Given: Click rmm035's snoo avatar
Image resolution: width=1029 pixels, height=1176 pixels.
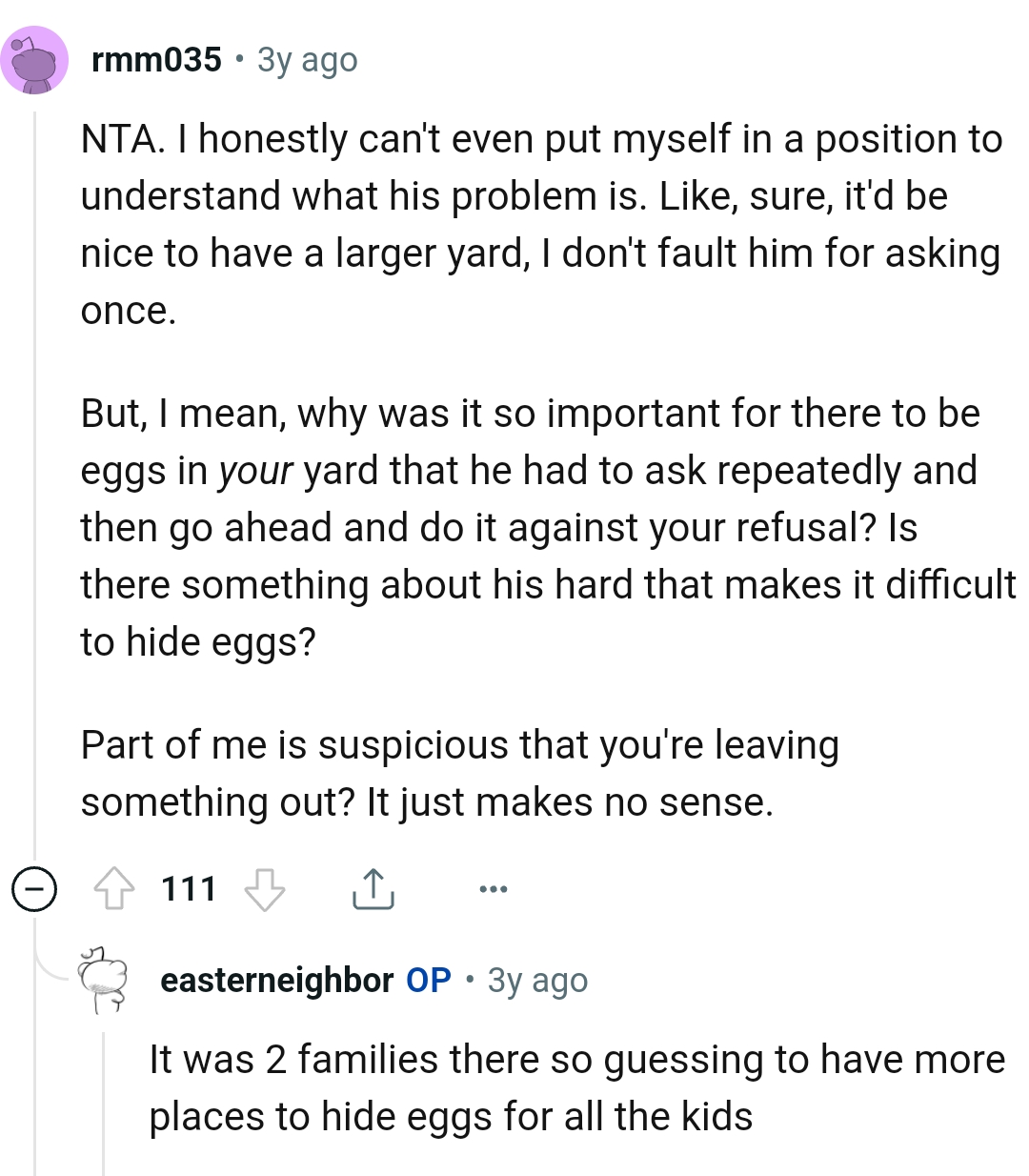Looking at the screenshot, I should pyautogui.click(x=35, y=59).
